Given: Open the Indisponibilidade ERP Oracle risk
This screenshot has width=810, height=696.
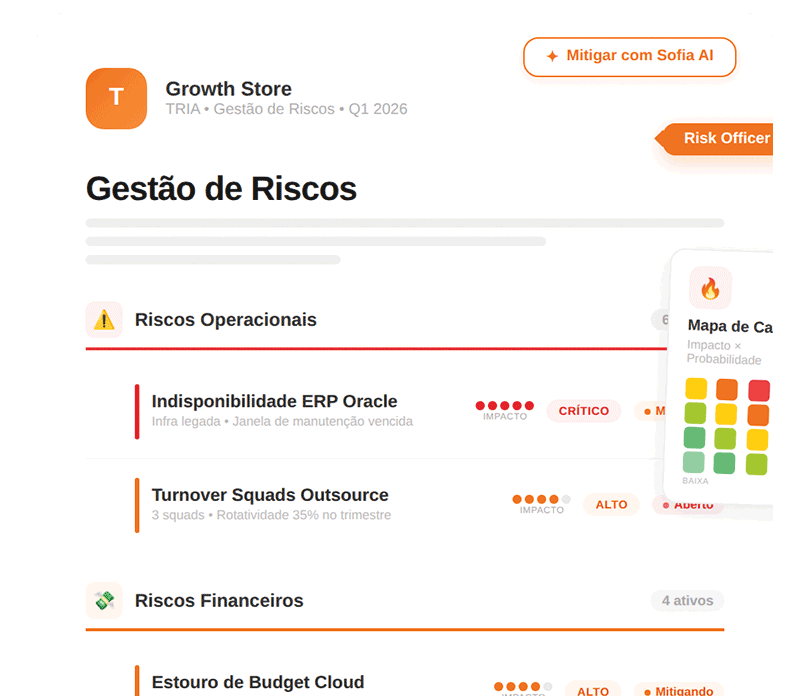Looking at the screenshot, I should pos(275,402).
